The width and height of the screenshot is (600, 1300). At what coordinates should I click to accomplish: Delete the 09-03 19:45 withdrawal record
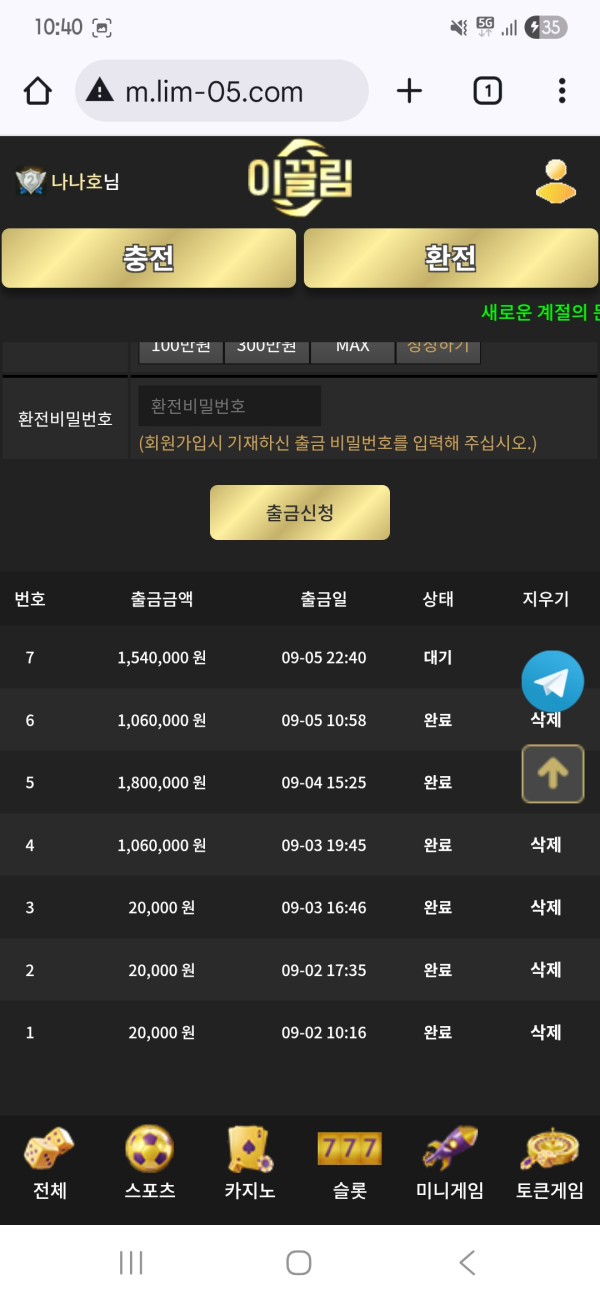coord(546,845)
